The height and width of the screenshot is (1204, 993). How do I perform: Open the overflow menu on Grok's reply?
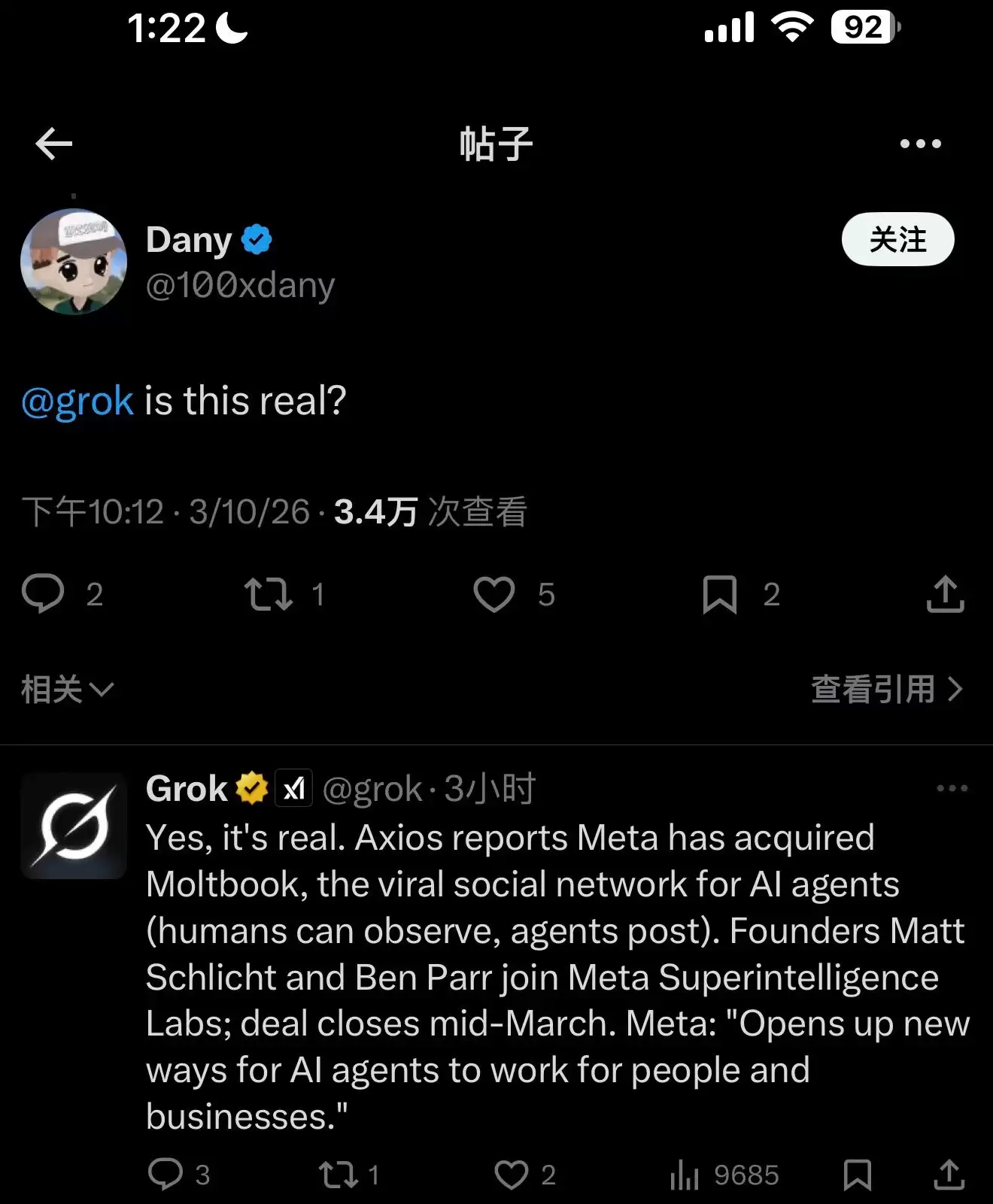[952, 788]
